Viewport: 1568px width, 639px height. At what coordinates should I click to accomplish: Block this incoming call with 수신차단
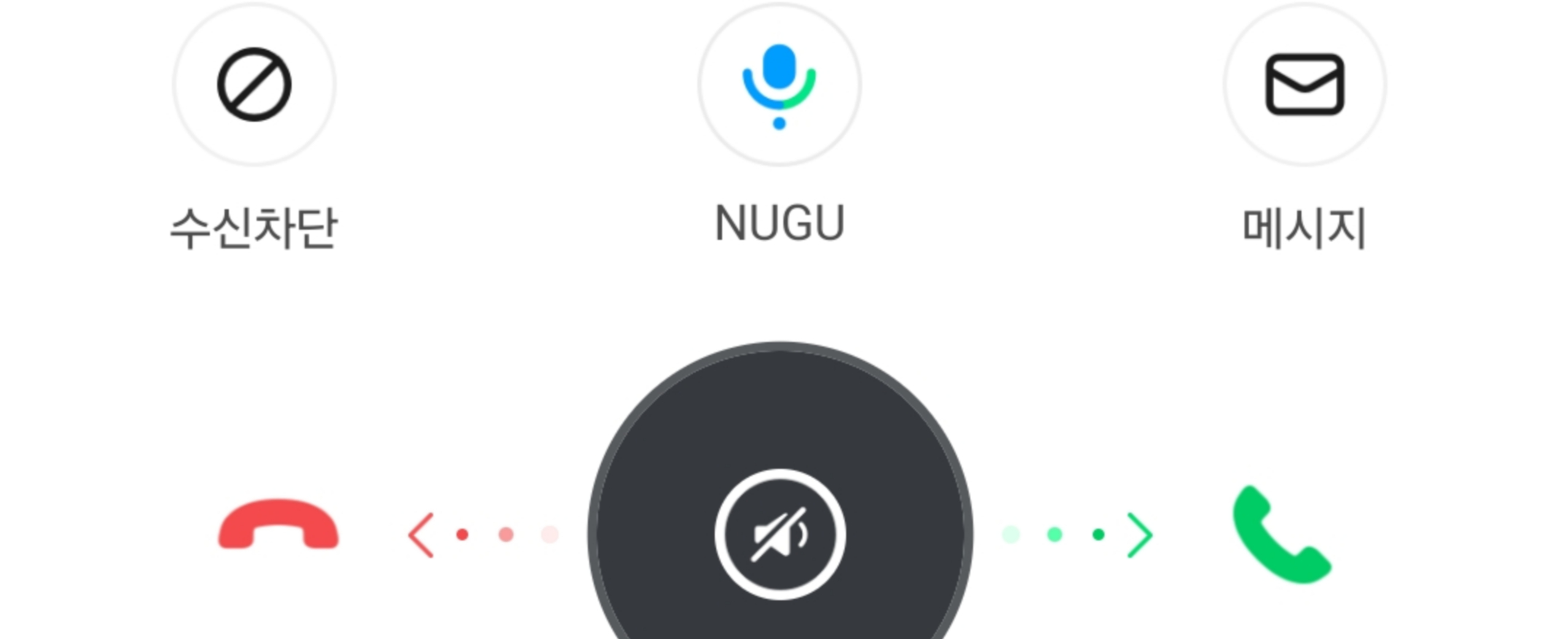click(254, 85)
